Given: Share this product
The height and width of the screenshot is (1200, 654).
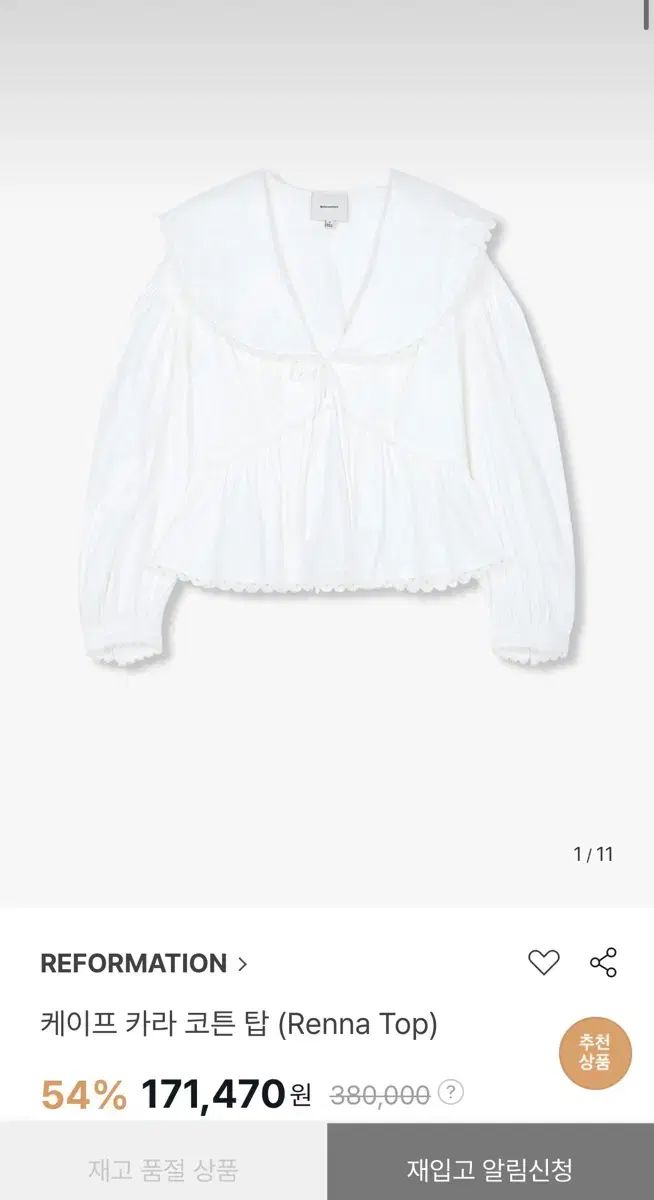Looking at the screenshot, I should 603,963.
